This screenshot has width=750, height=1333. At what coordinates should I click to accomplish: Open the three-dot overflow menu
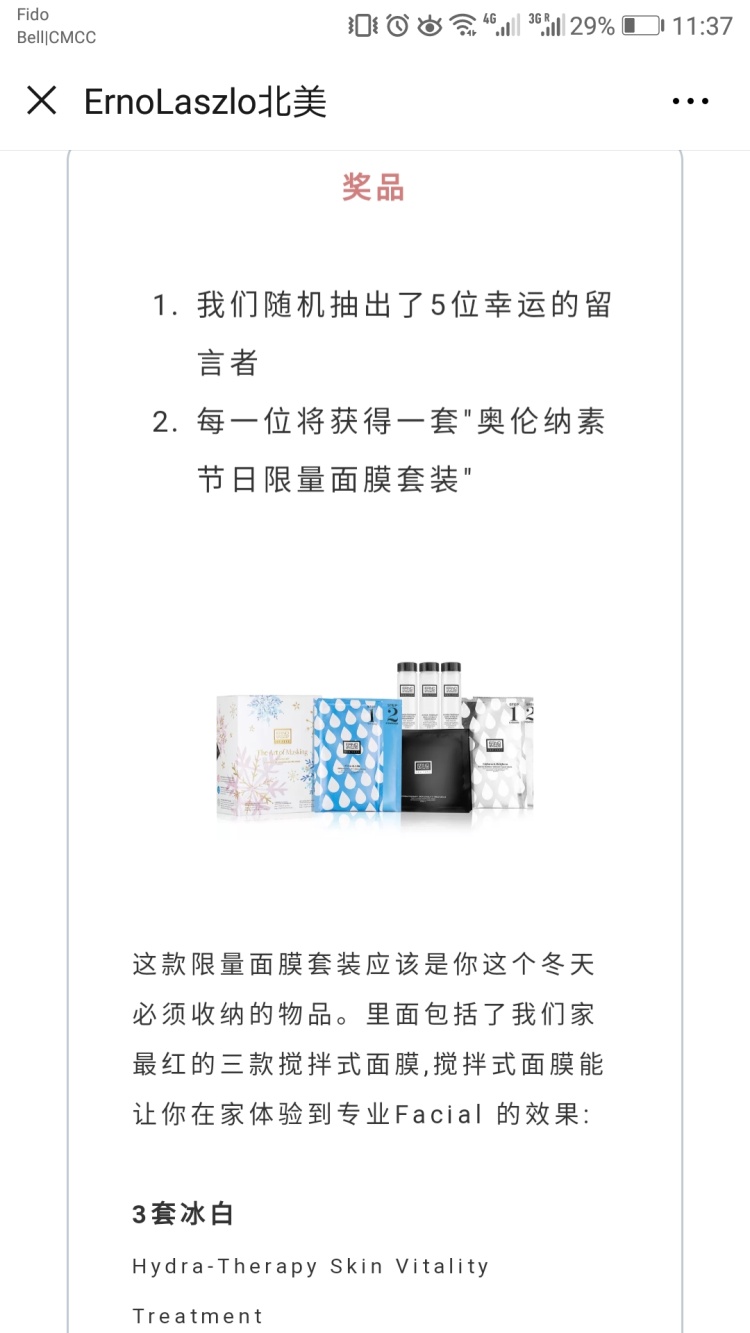click(x=690, y=101)
